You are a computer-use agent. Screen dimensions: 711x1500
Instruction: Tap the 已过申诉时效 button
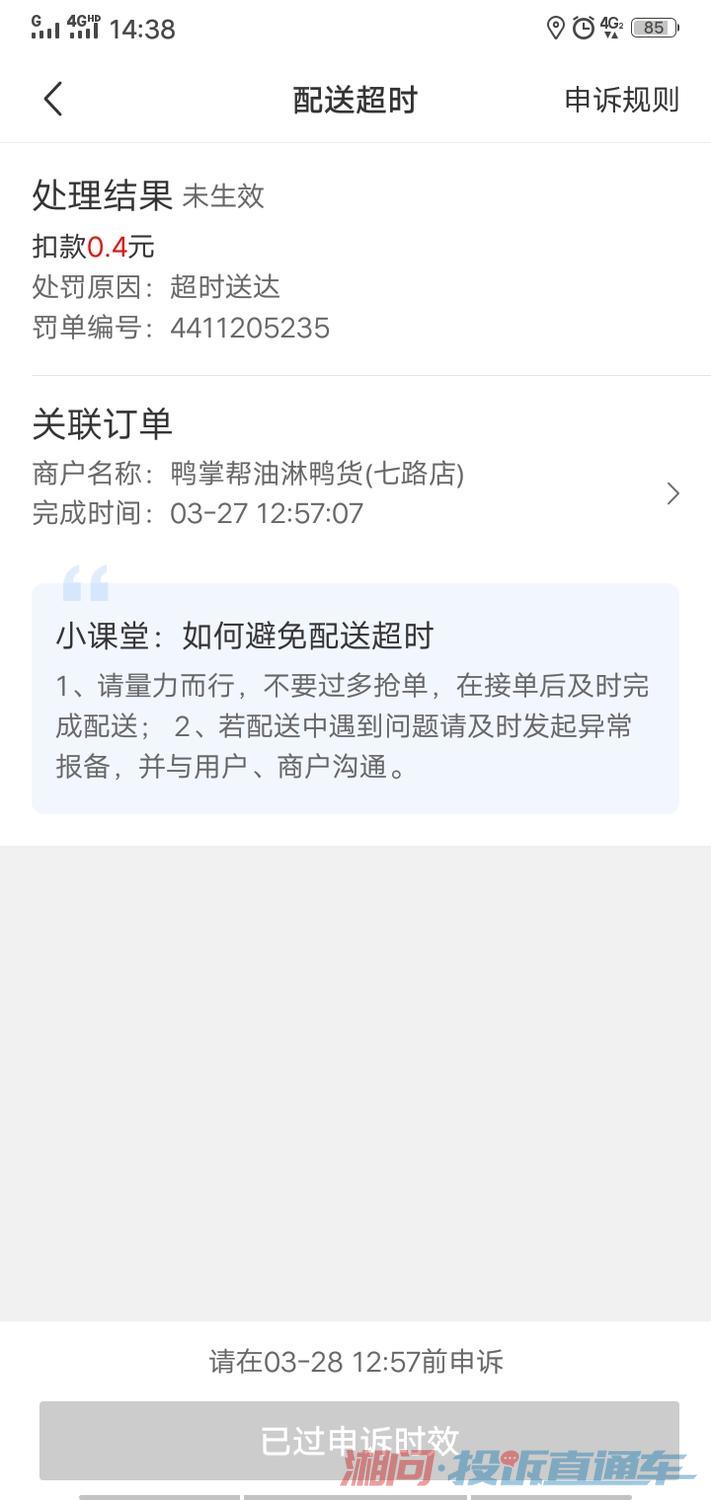(x=359, y=1440)
